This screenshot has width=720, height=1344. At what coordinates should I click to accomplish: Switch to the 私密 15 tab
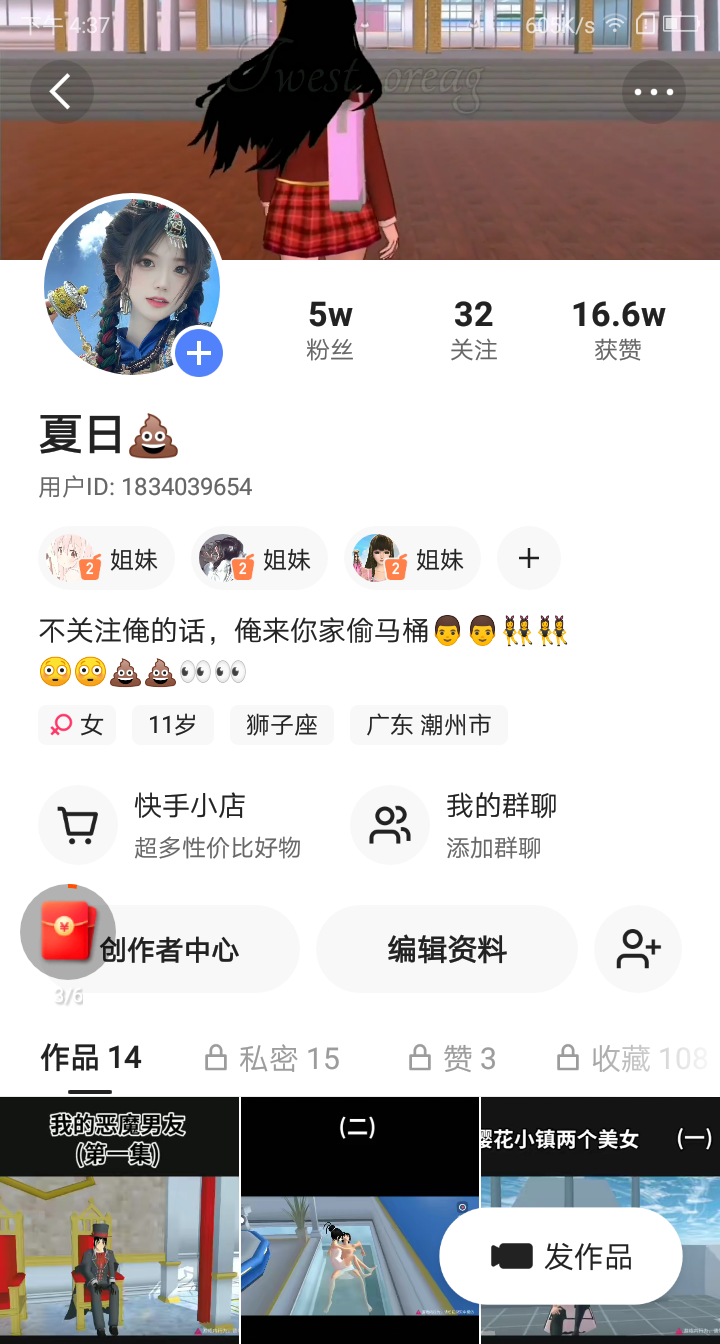(272, 1058)
